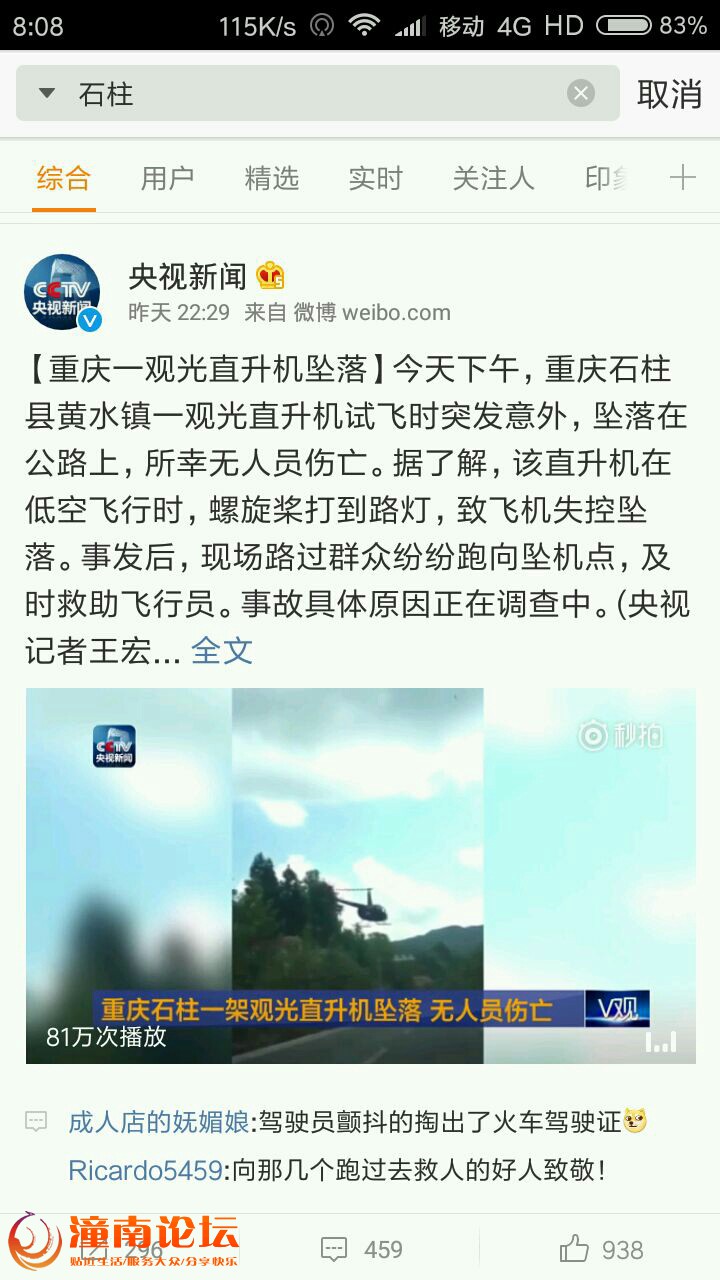Open the search type dropdown arrow

click(x=46, y=94)
